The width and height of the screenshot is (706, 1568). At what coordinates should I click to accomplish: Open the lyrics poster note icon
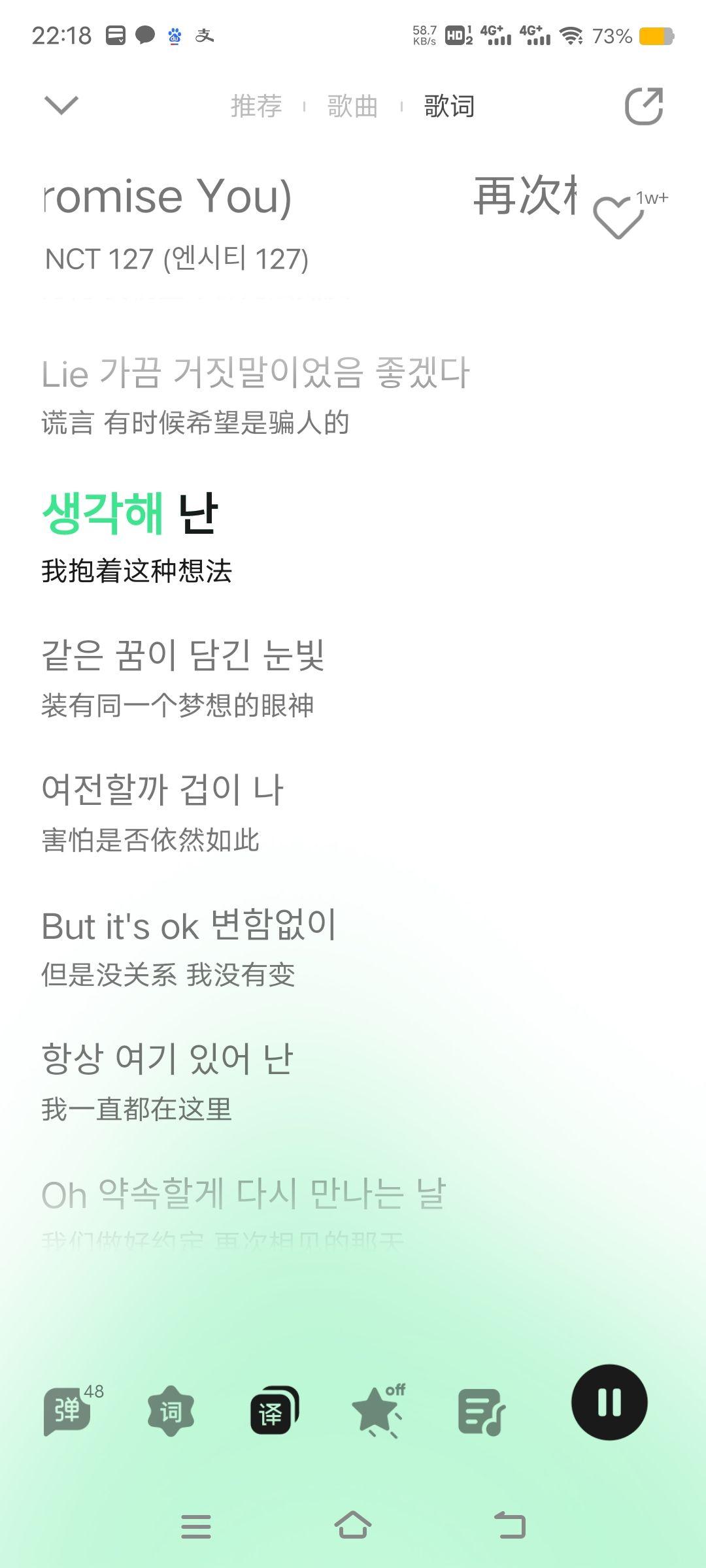[482, 1411]
